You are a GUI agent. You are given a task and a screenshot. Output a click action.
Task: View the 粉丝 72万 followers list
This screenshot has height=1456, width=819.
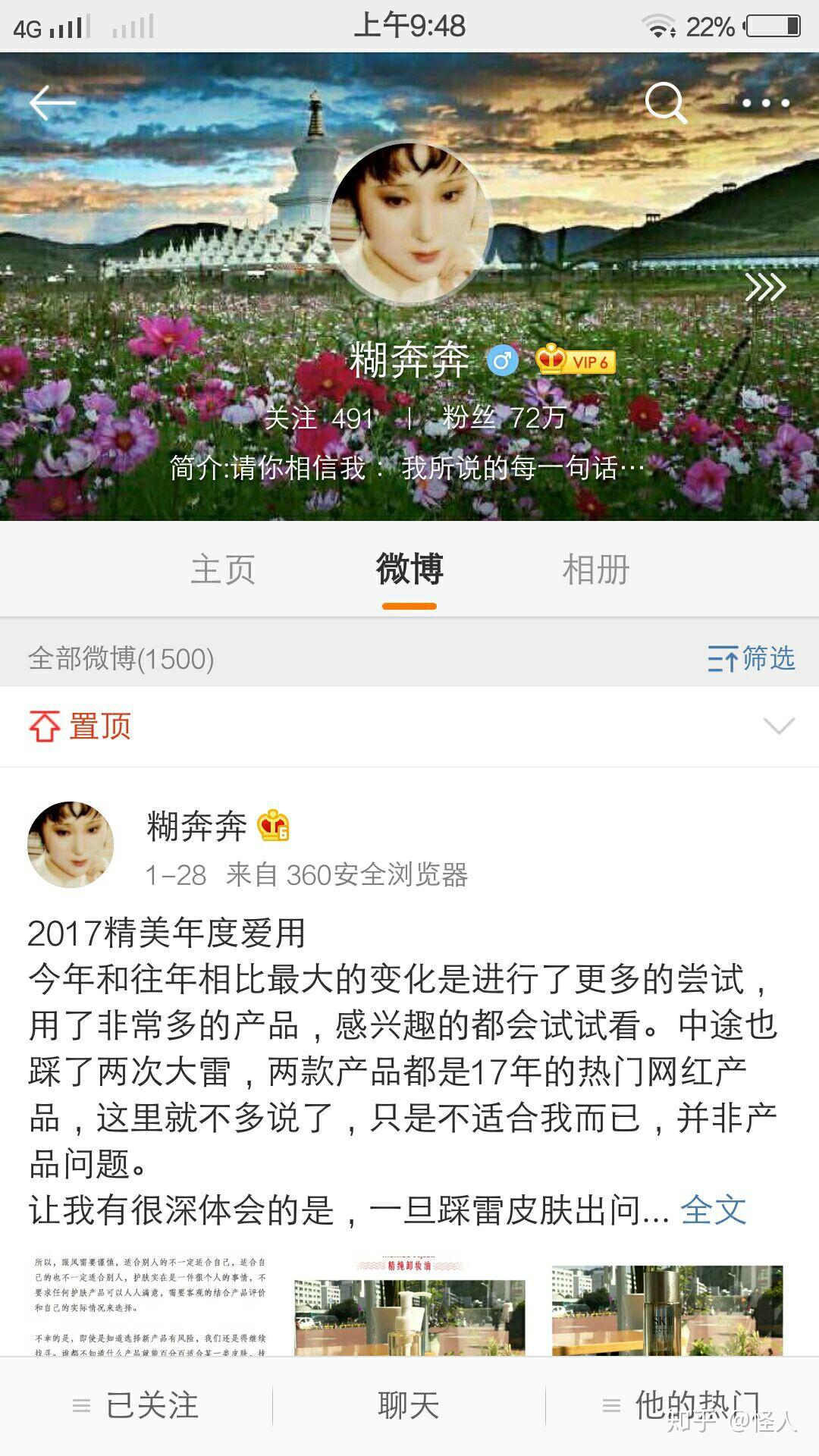pyautogui.click(x=504, y=418)
